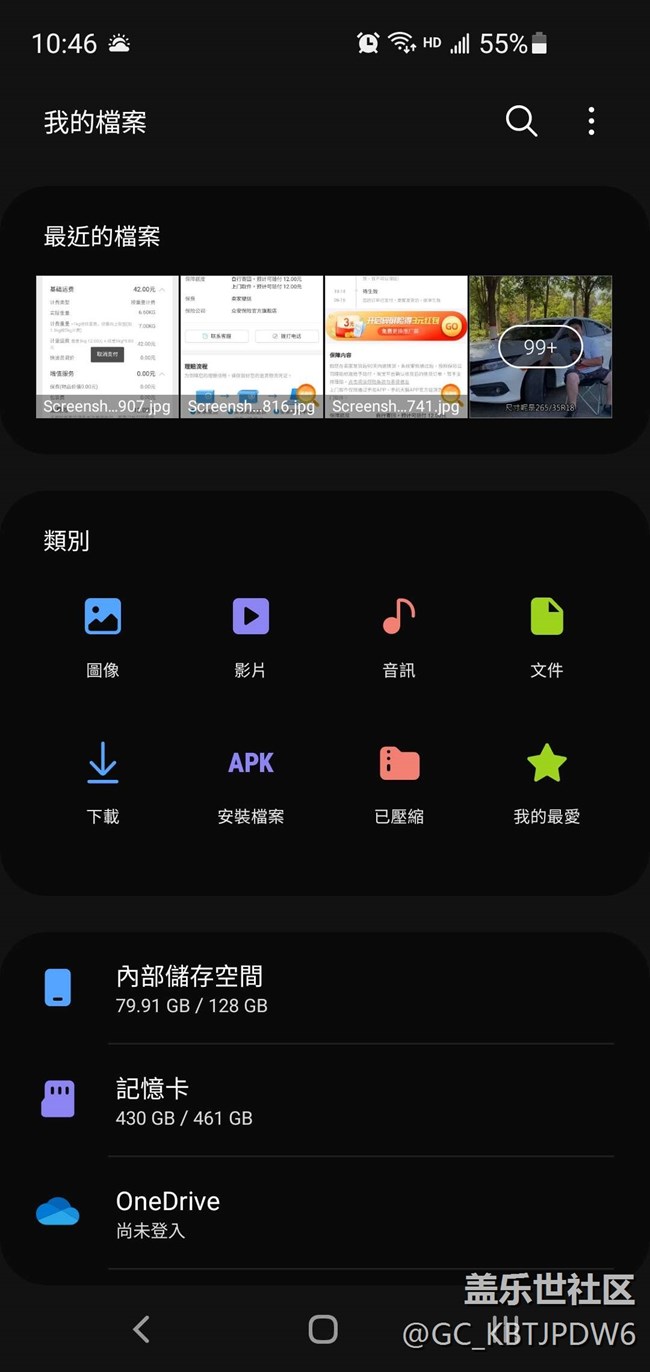Open the 文件 (Documents) category

point(547,634)
